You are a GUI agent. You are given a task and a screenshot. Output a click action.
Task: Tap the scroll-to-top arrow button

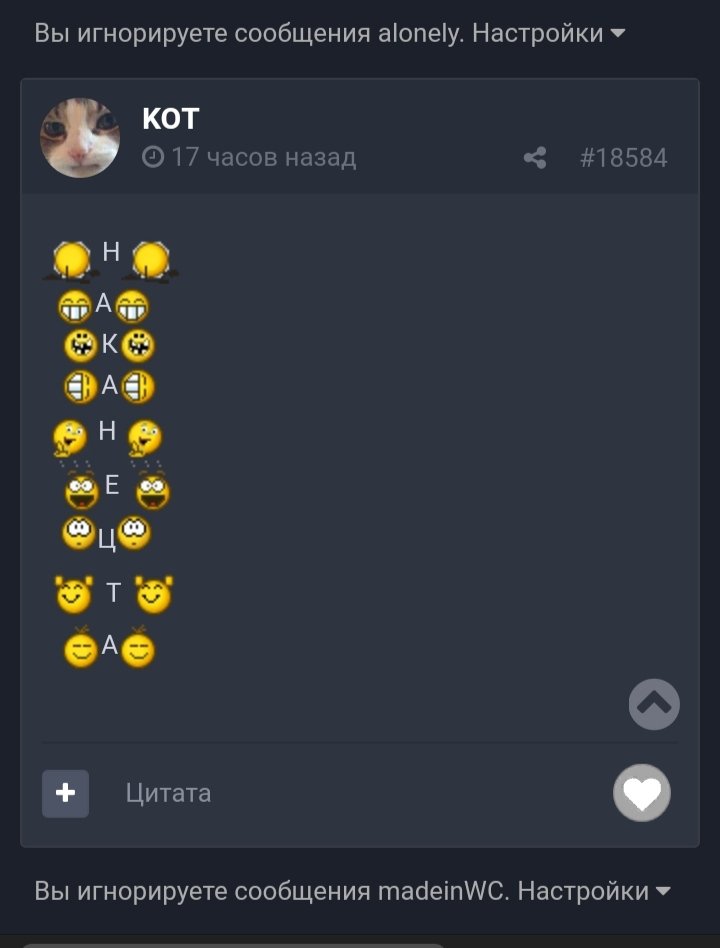pos(654,704)
